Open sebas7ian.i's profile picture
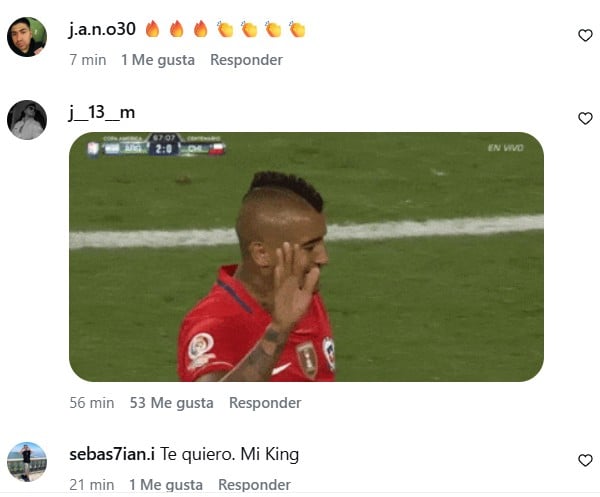The image size is (600, 497). click(27, 462)
